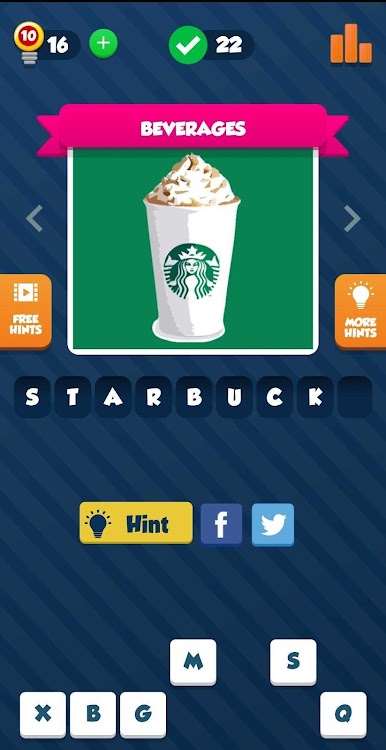Viewport: 386px width, 750px height.
Task: Select the B tile in the bottom row
Action: coord(93,715)
